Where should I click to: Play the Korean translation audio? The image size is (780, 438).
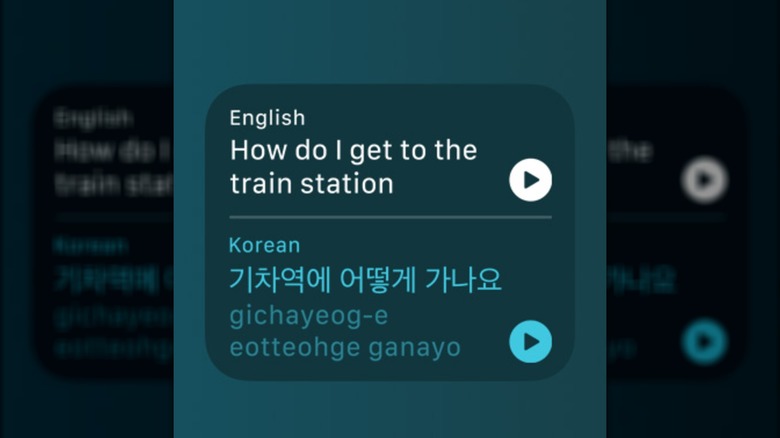point(530,342)
